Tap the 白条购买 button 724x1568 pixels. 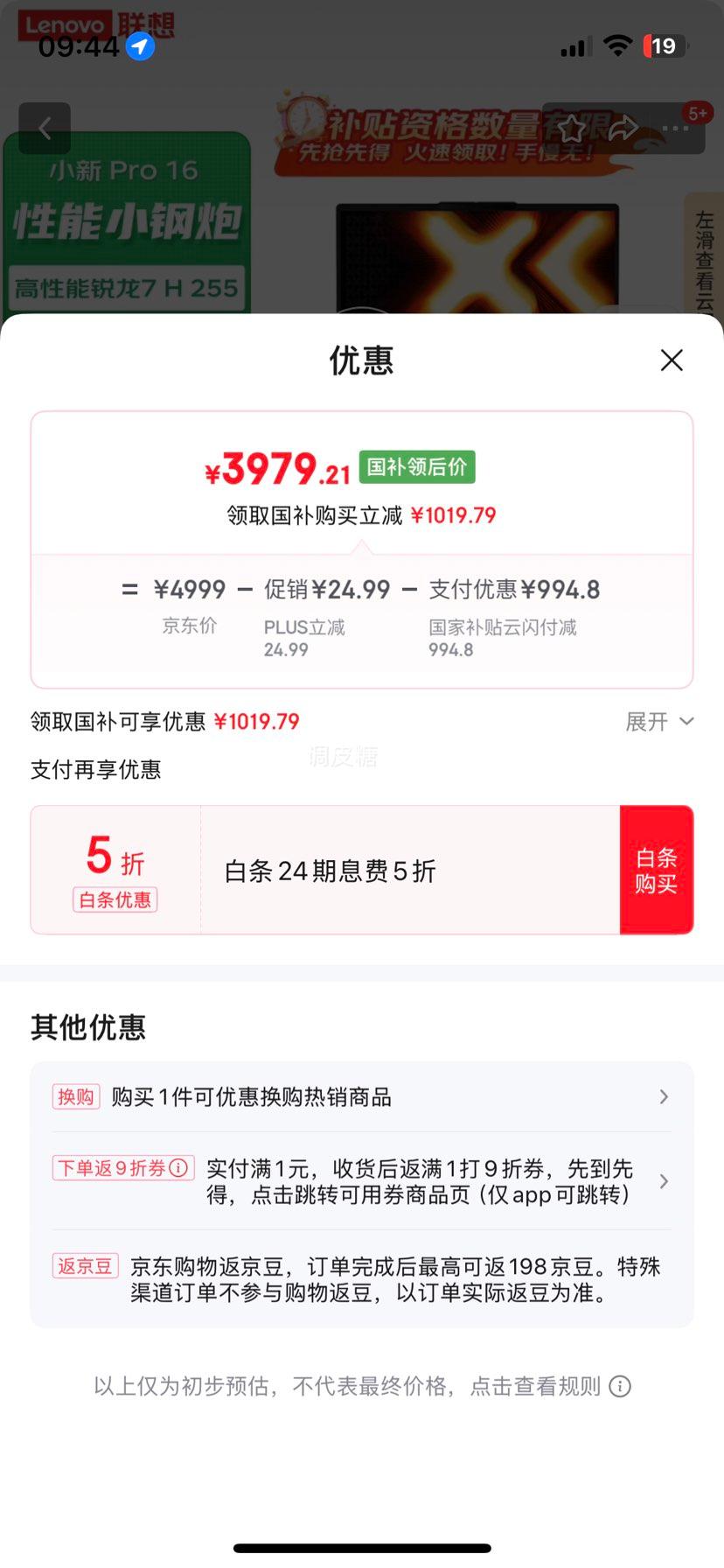[657, 869]
